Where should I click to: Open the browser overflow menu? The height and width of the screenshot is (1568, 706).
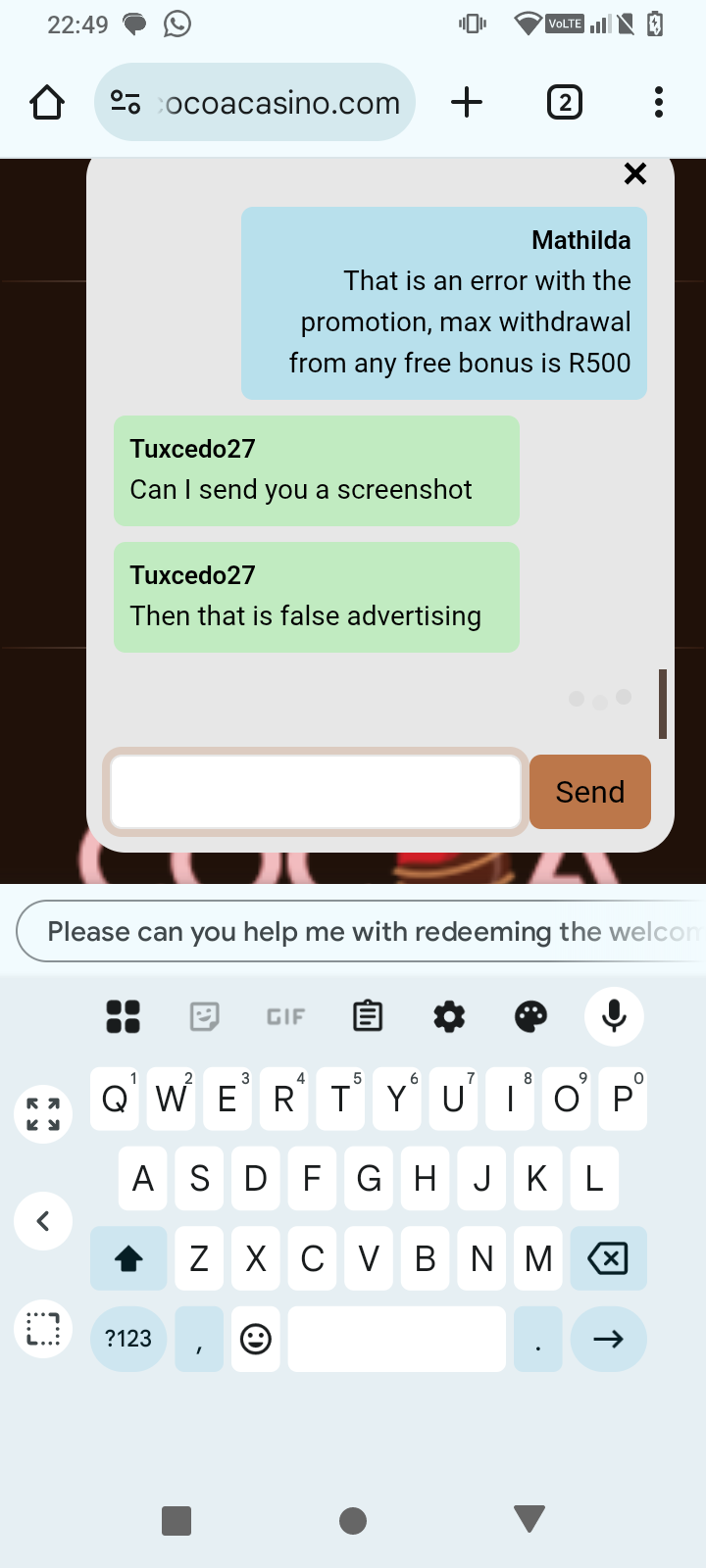coord(658,102)
